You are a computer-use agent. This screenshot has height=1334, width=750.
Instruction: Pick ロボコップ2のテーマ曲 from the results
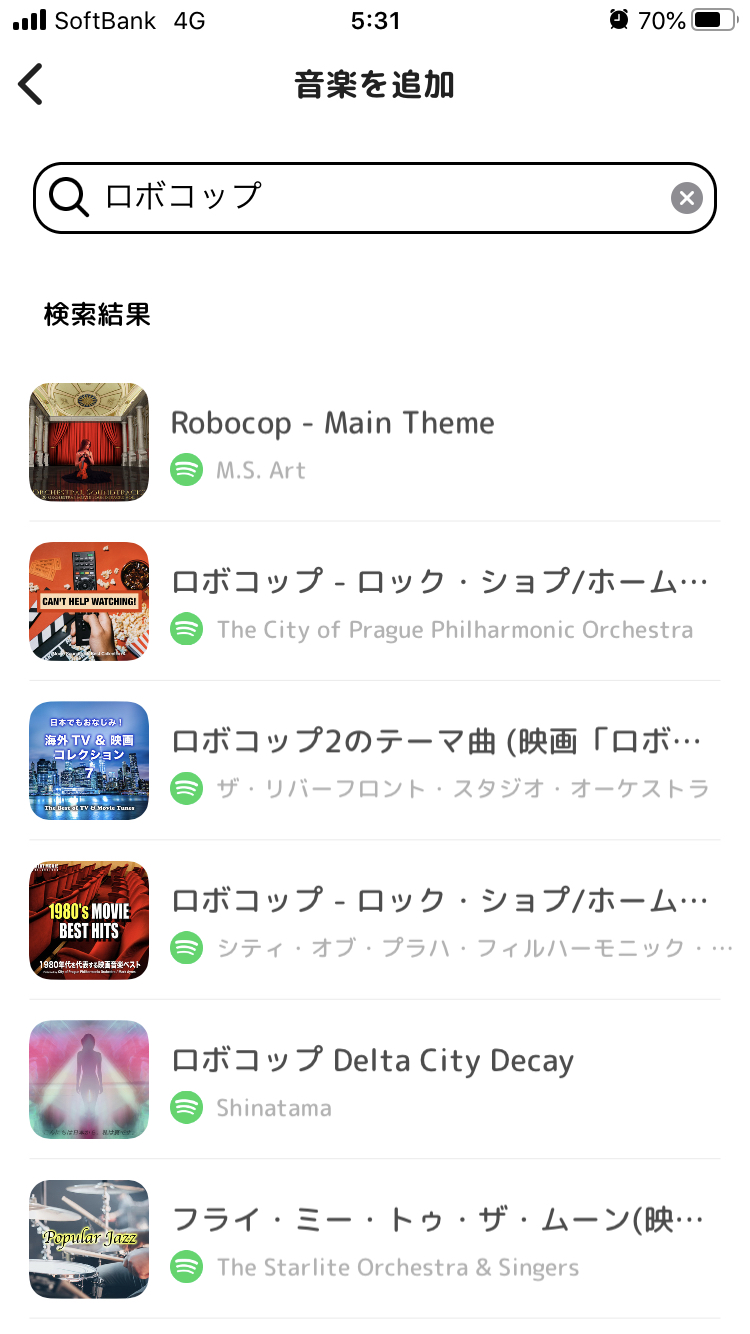pyautogui.click(x=374, y=761)
